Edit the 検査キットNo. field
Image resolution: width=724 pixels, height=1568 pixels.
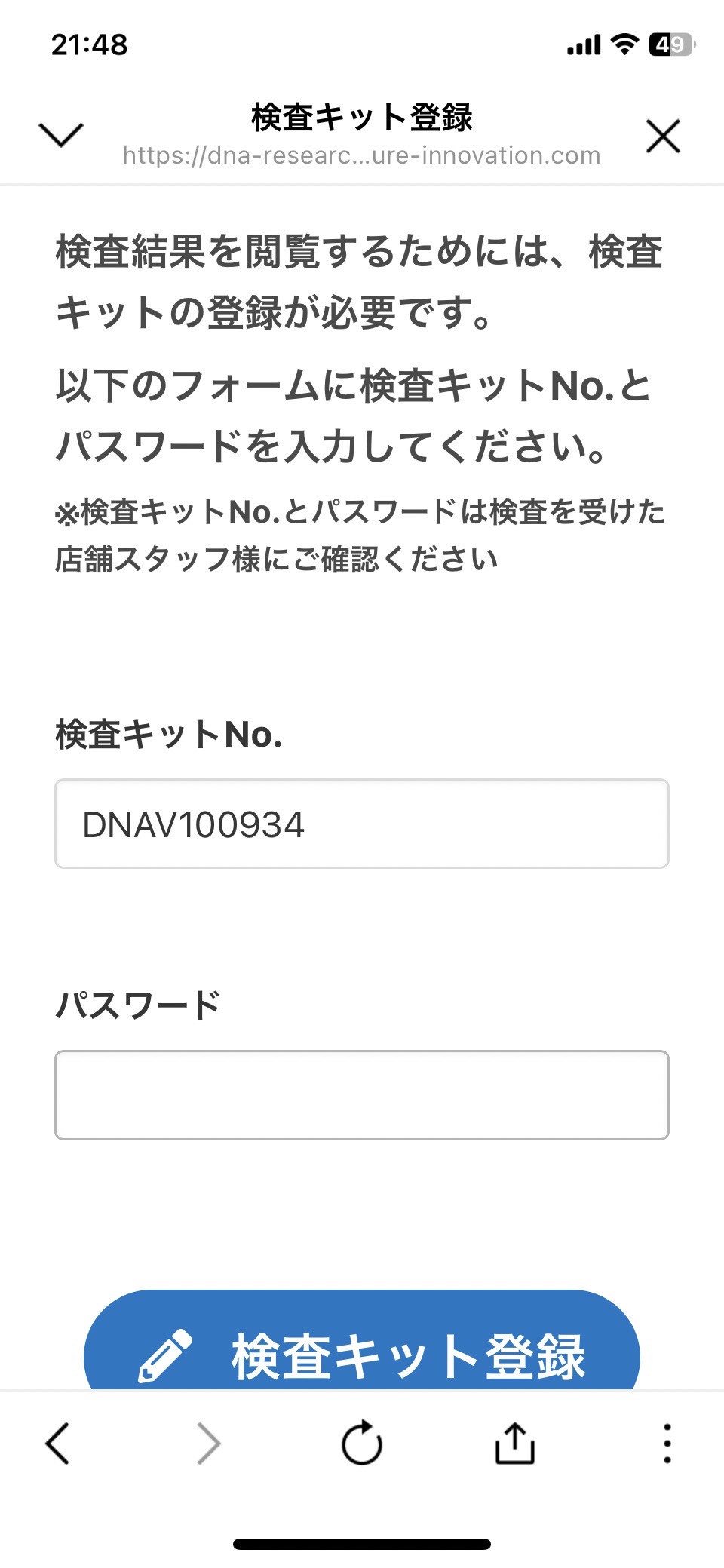point(362,824)
